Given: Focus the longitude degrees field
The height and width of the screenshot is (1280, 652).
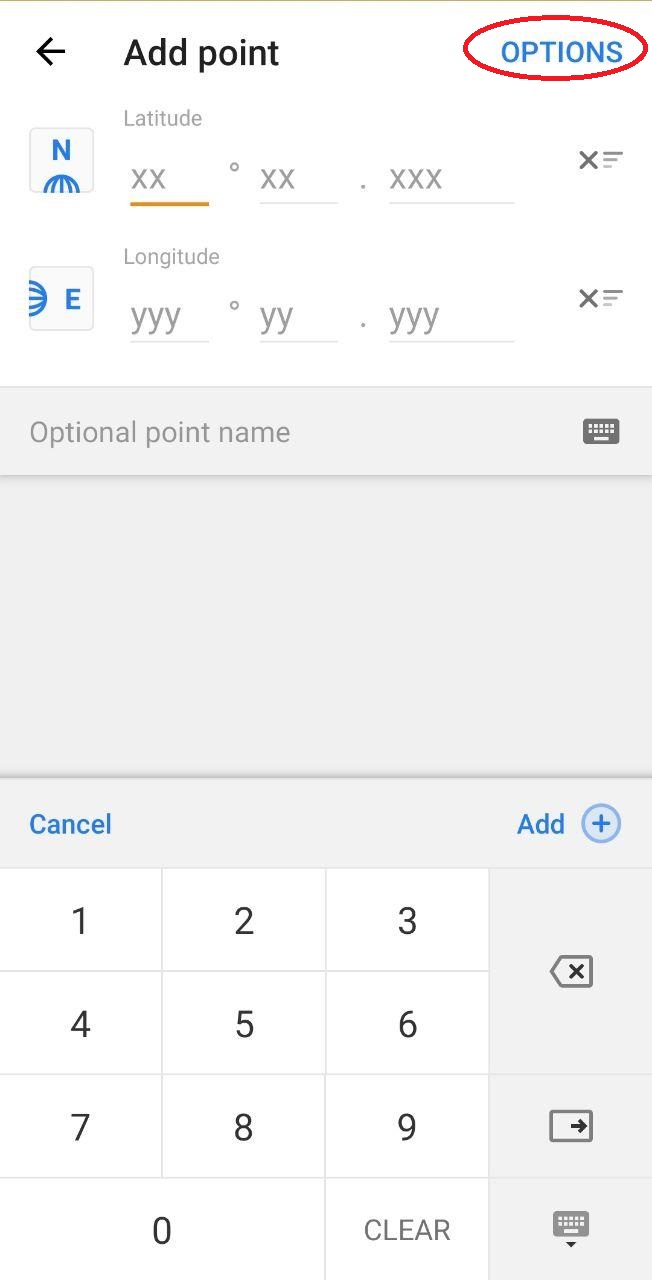Looking at the screenshot, I should click(x=168, y=318).
